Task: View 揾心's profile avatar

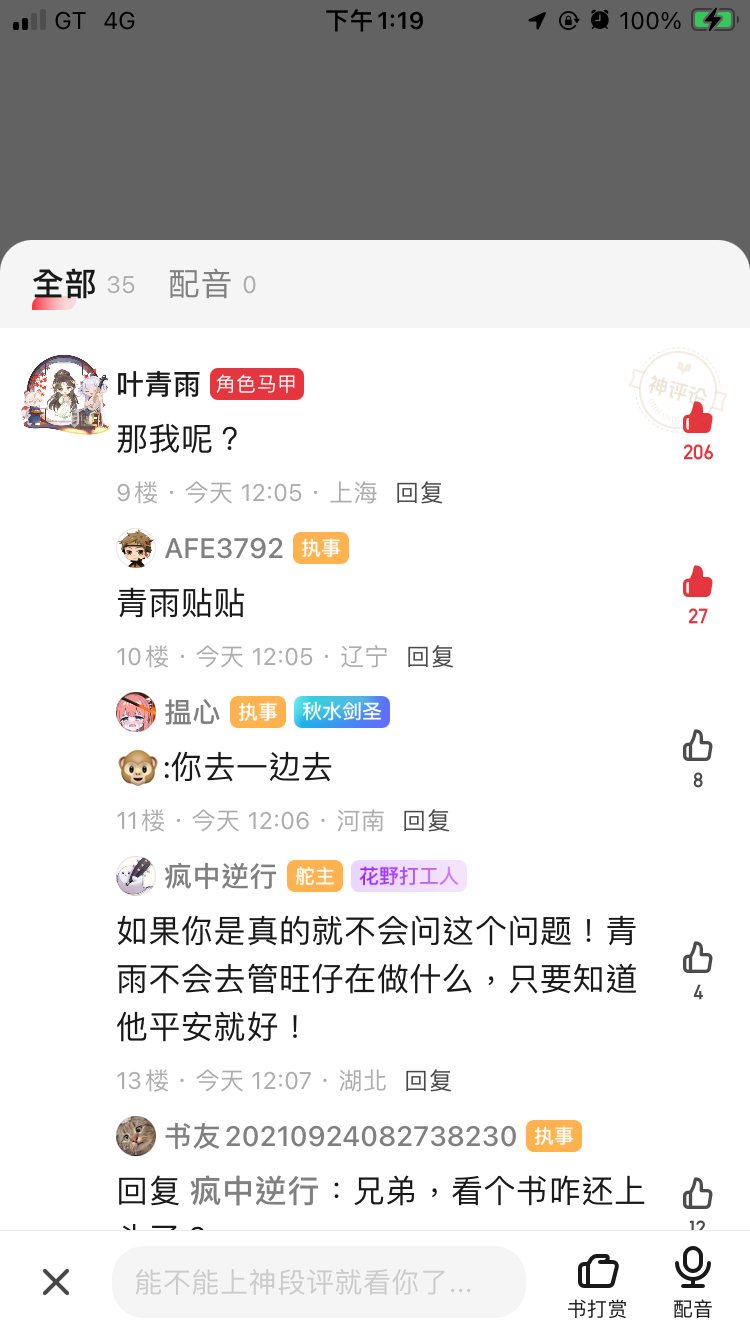Action: click(x=136, y=712)
